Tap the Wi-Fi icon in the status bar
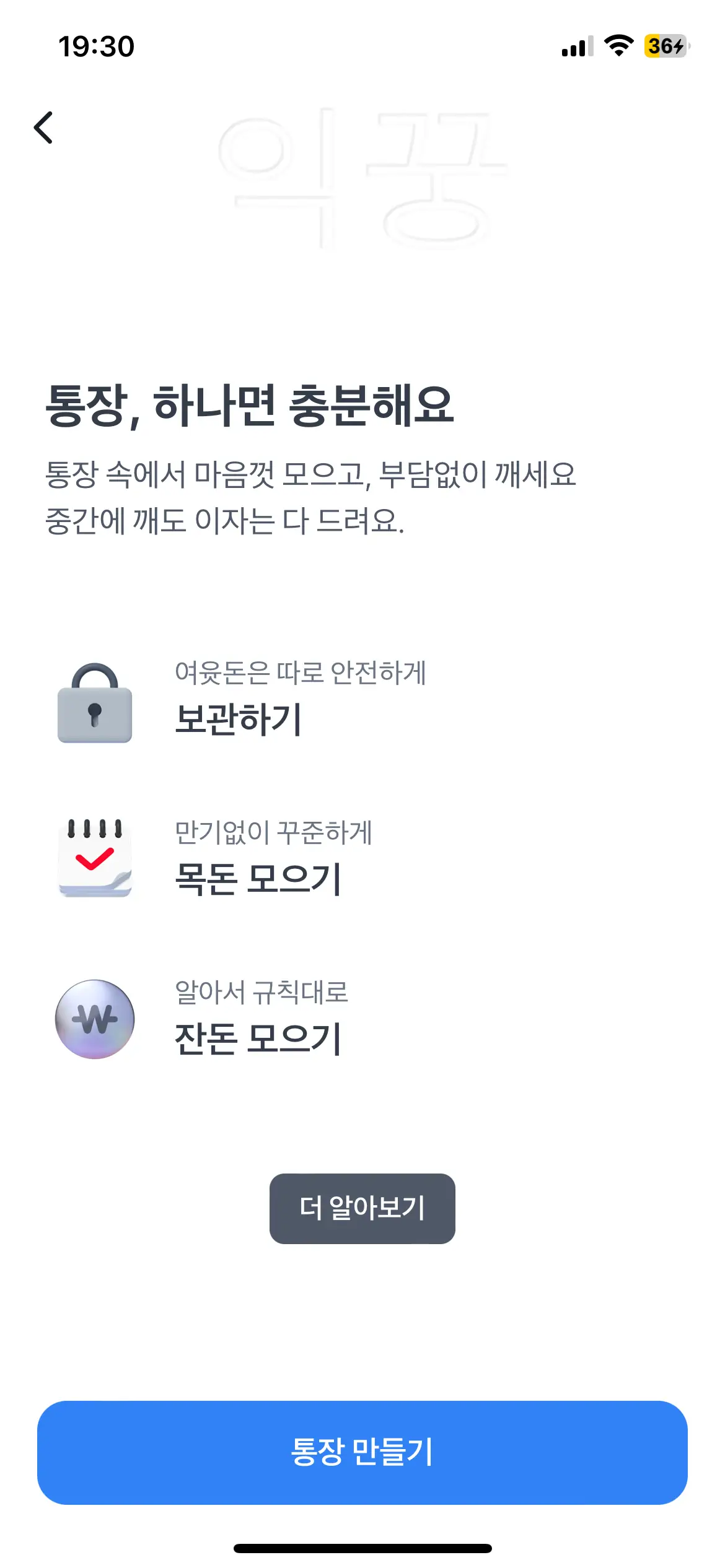The height and width of the screenshot is (1568, 725). (x=618, y=45)
